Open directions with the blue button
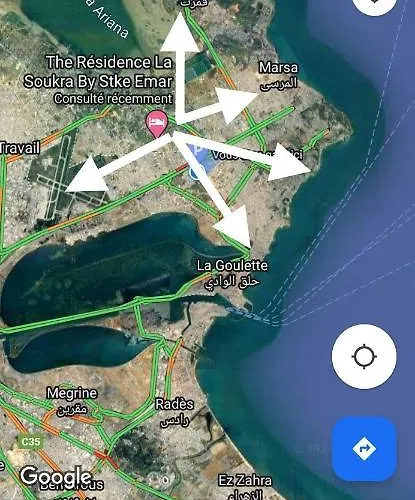This screenshot has height=500, width=415. point(364,449)
